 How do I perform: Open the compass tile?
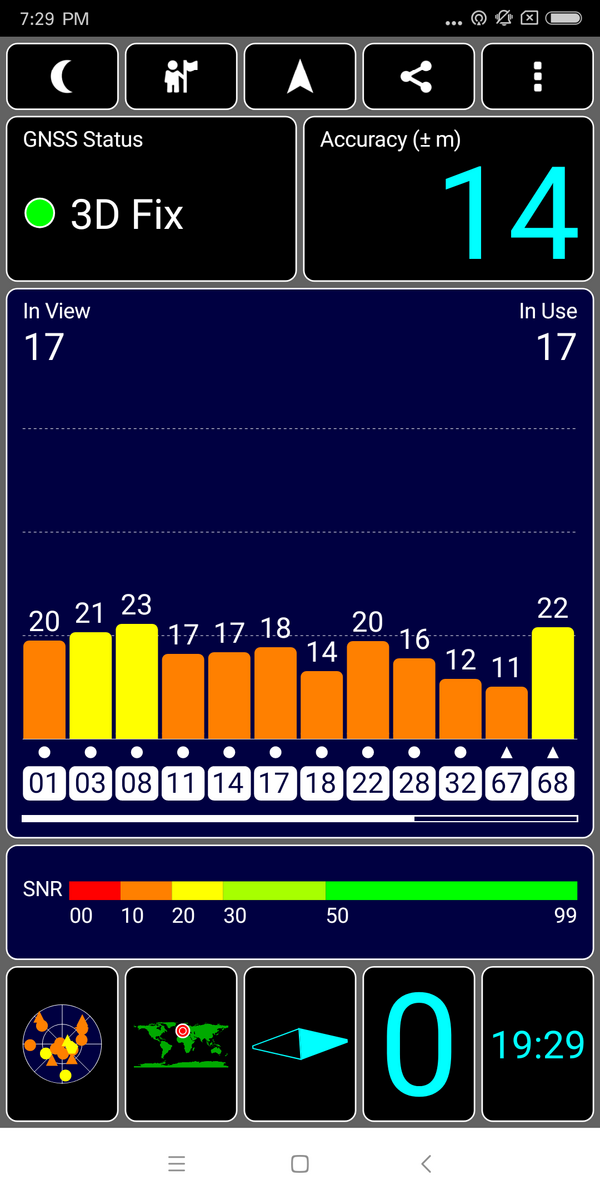(300, 1044)
